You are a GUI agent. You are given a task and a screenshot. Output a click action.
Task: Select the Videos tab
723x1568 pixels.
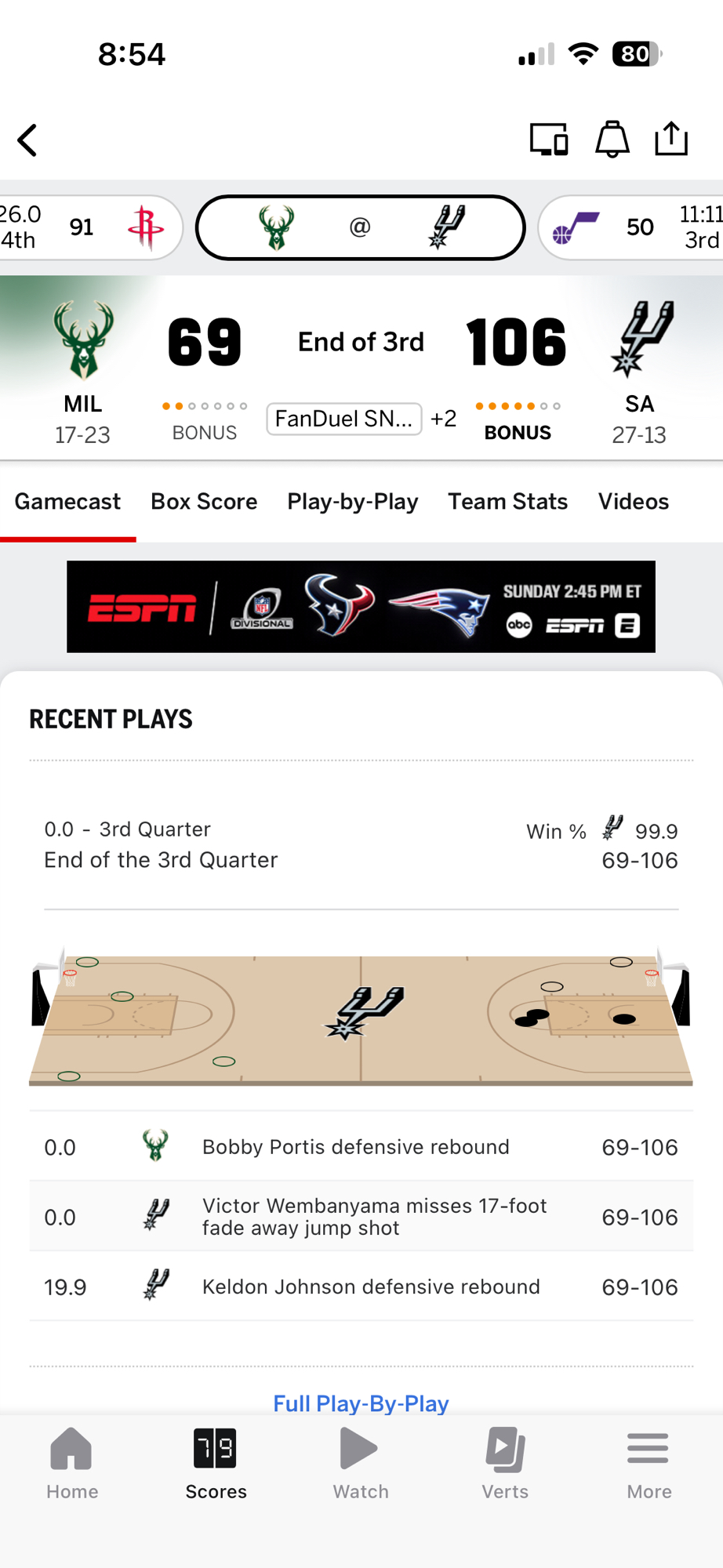(633, 502)
